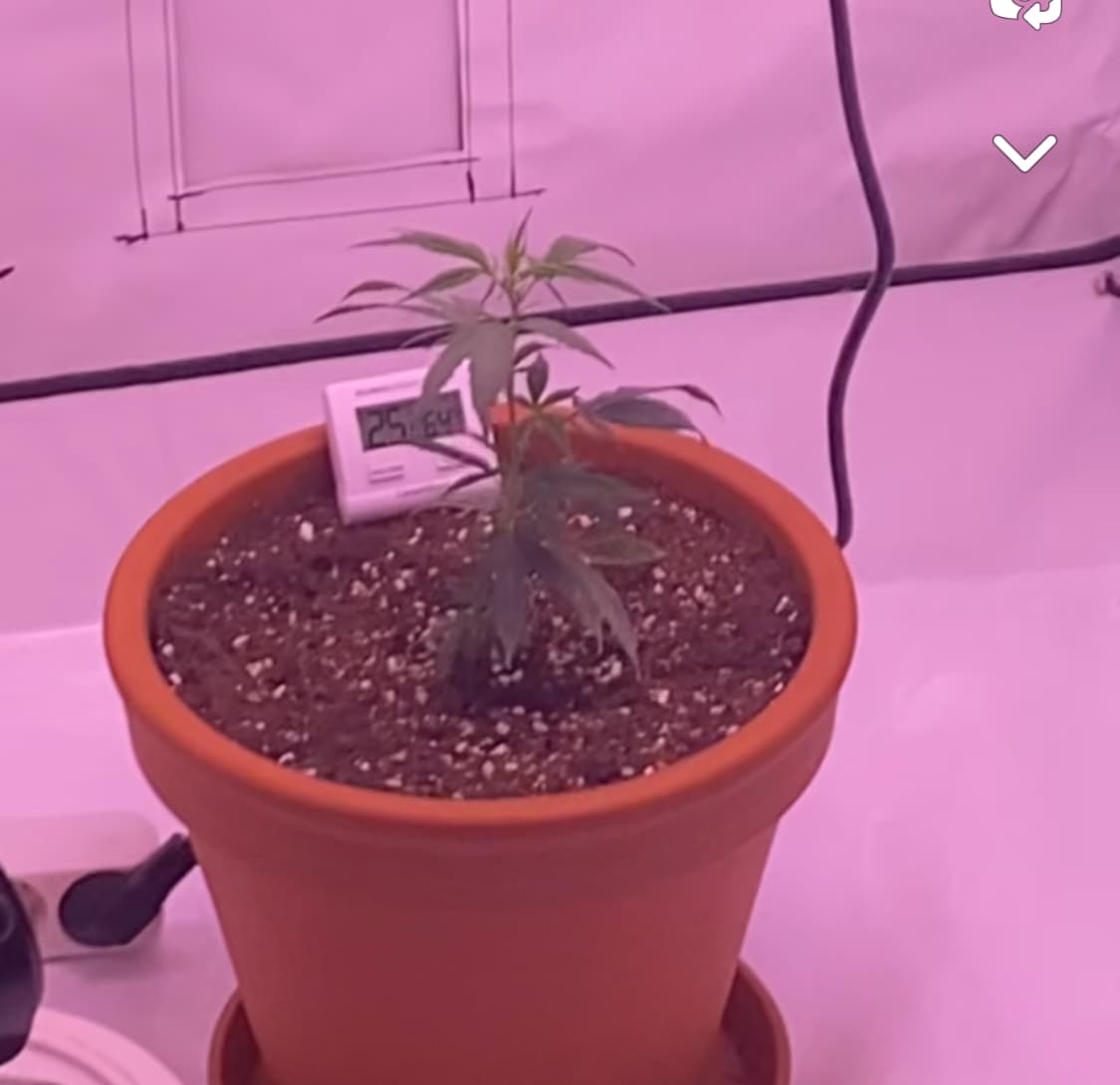Flip the camera with the rotate icon
Viewport: 1120px width, 1085px height.
point(1025,11)
